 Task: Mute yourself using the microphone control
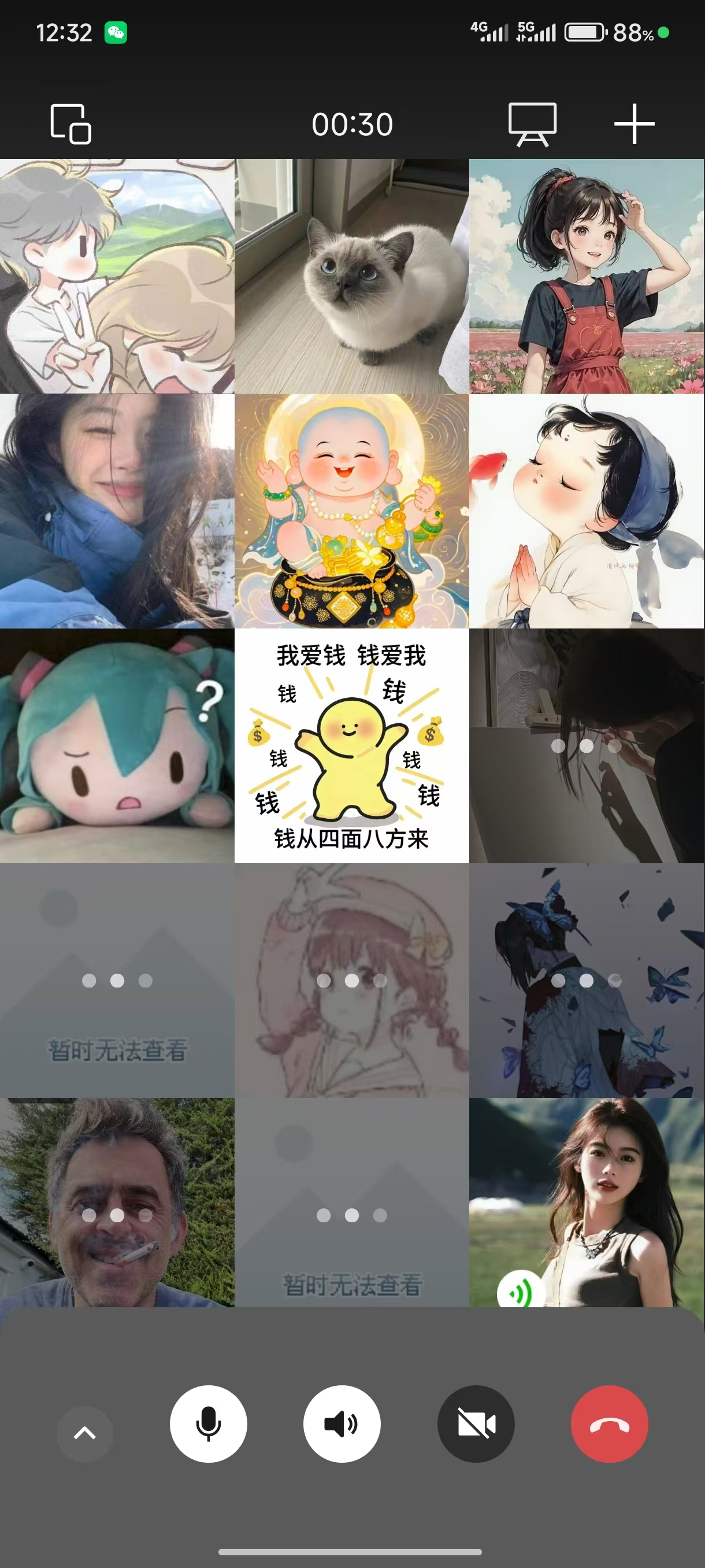[209, 1423]
